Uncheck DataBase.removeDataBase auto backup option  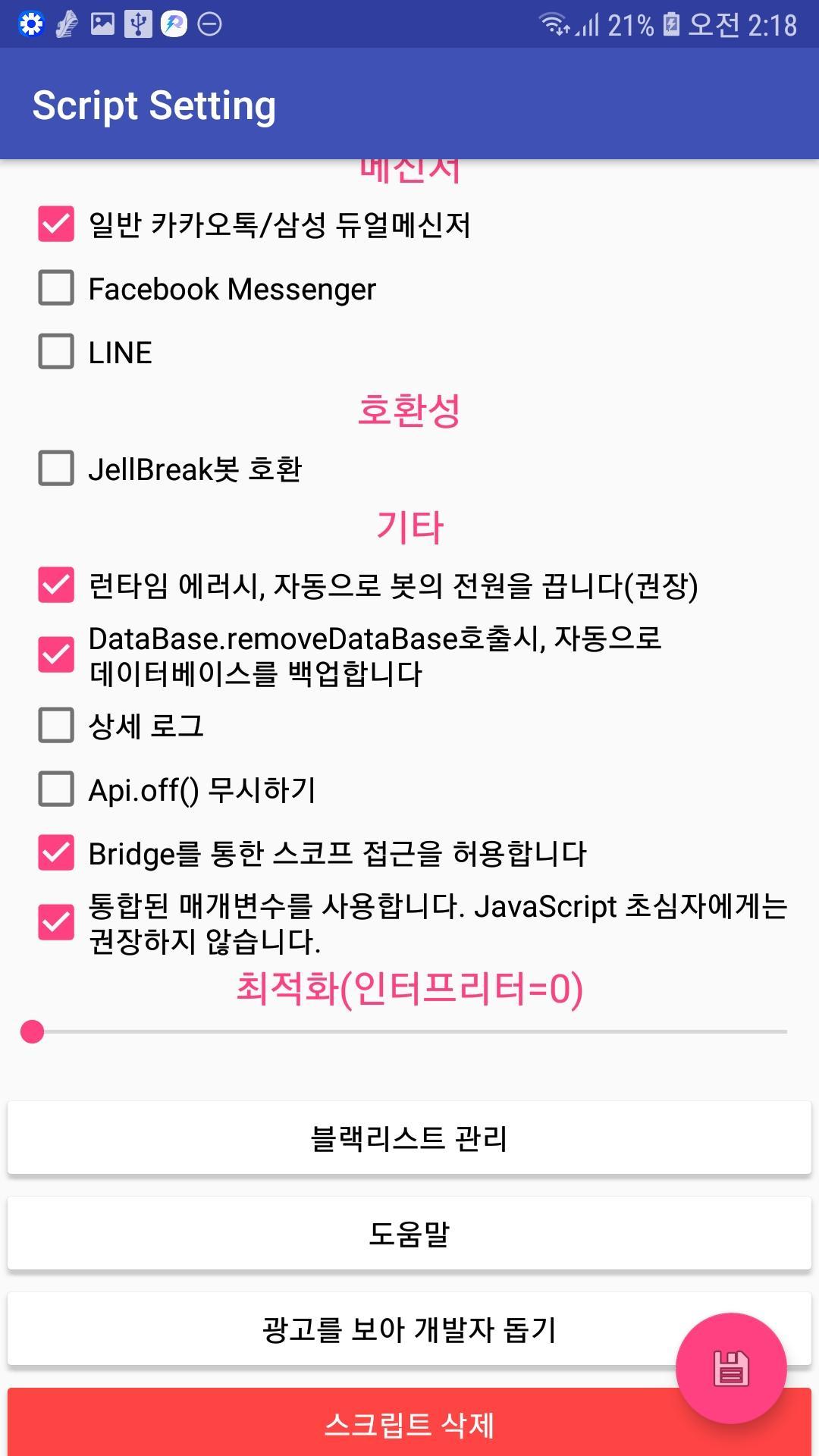[x=56, y=655]
